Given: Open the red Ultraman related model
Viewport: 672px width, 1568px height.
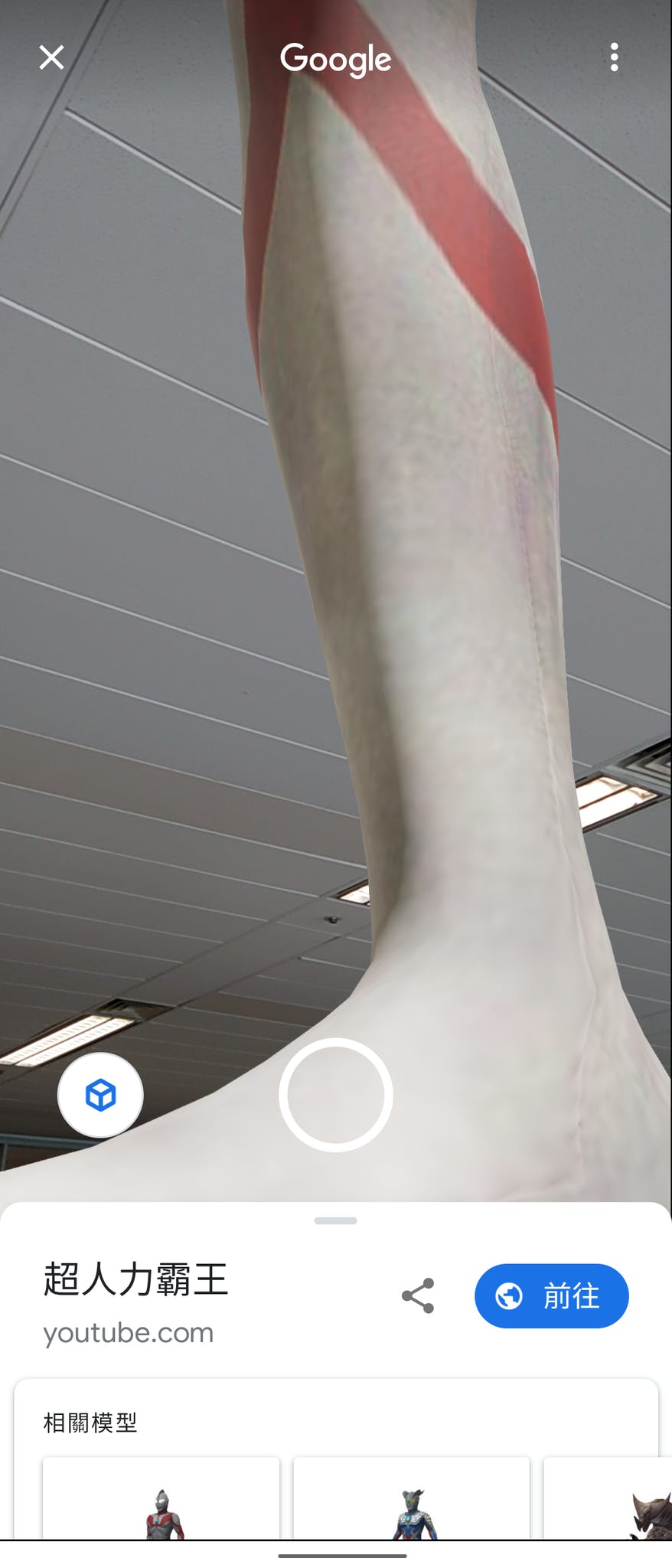Looking at the screenshot, I should [161, 1501].
